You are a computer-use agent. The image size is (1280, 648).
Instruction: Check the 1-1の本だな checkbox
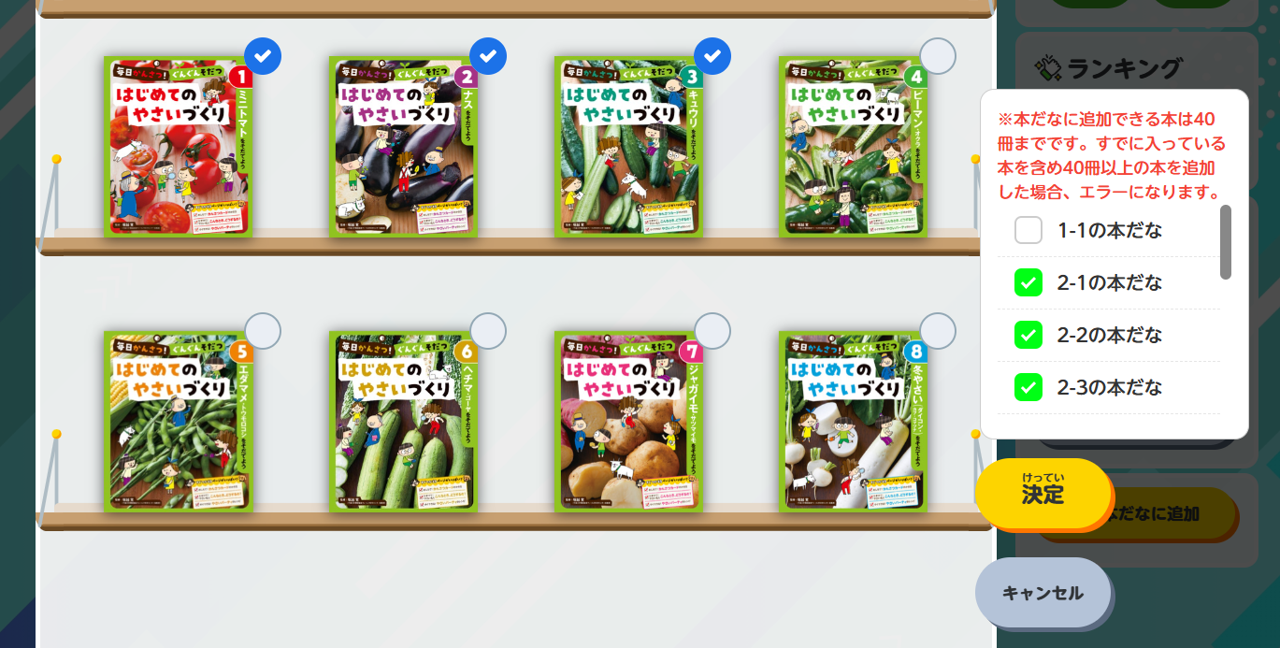(1028, 231)
